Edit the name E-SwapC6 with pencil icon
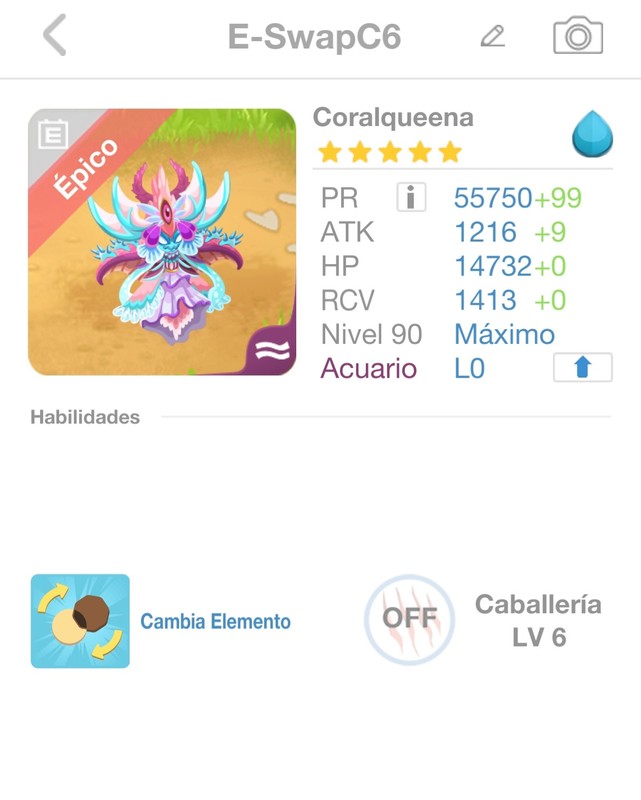641x800 pixels. pyautogui.click(x=492, y=37)
